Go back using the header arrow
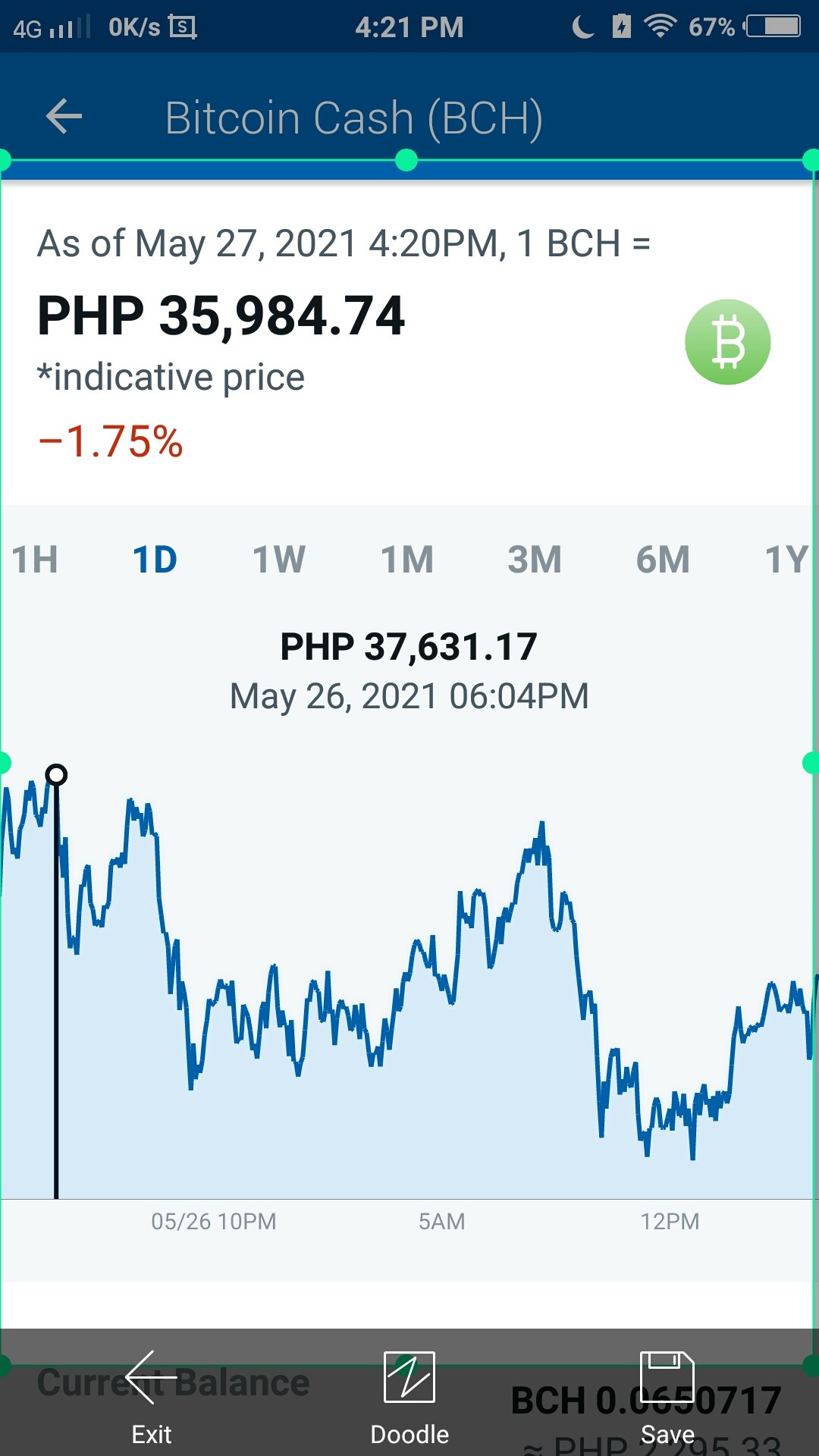819x1456 pixels. [64, 116]
